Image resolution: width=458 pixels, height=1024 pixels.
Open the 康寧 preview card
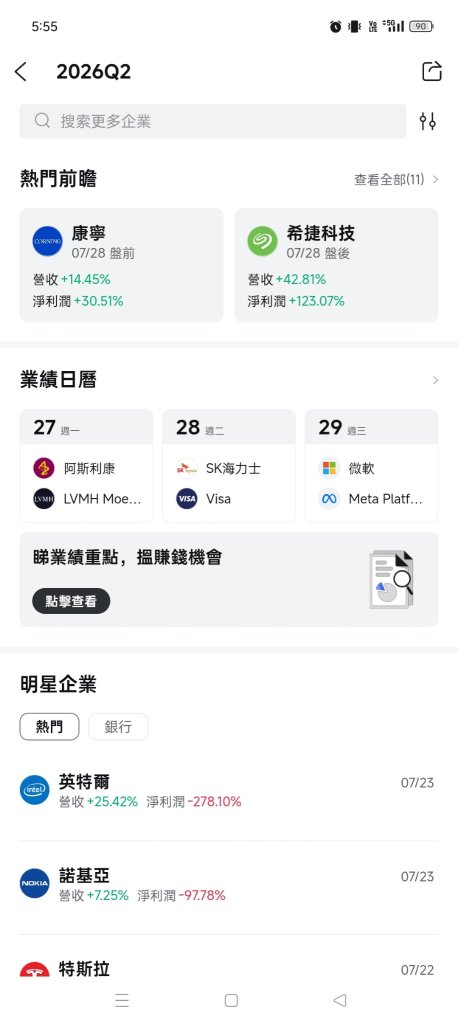tap(122, 265)
